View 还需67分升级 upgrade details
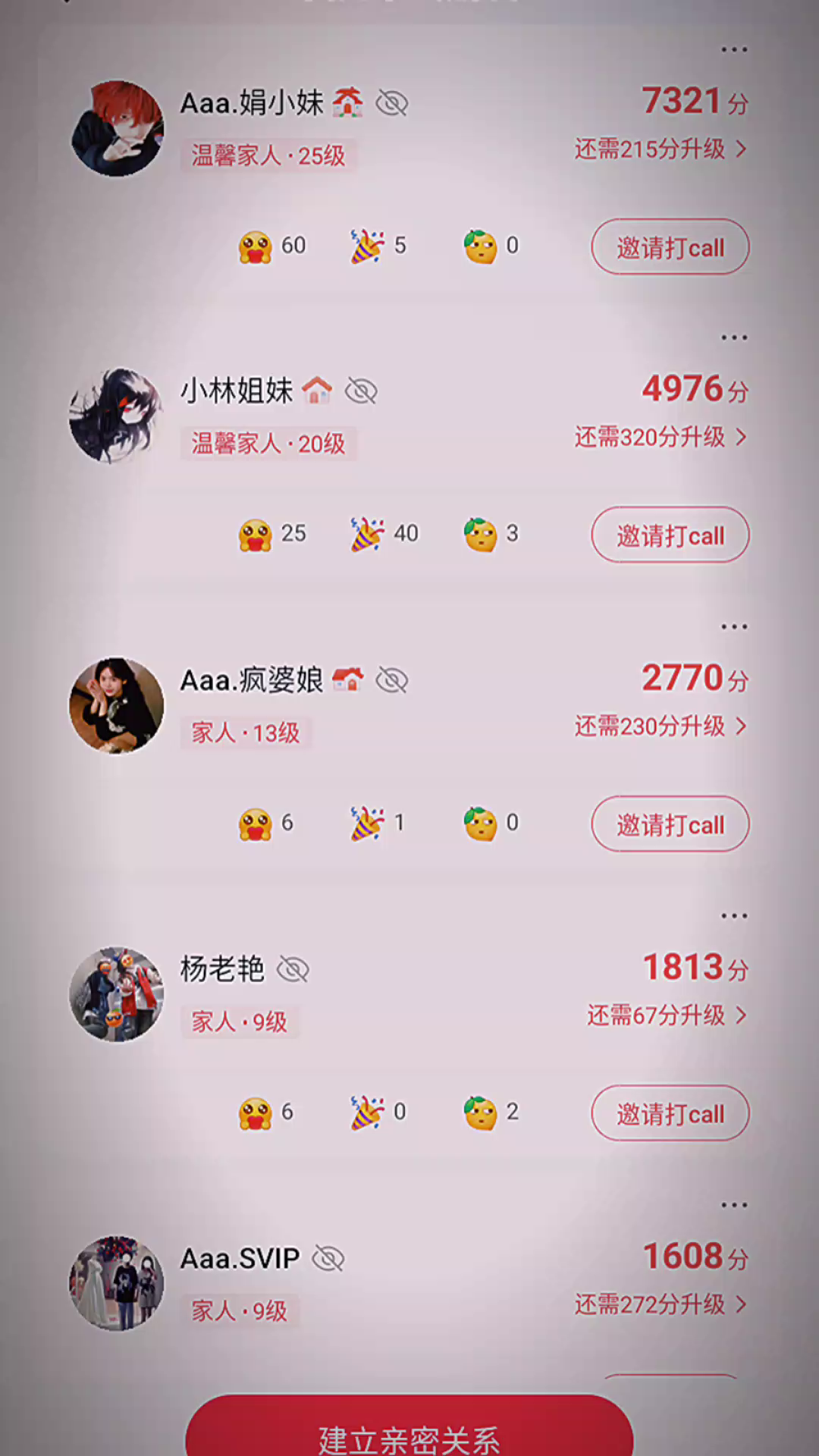The image size is (819, 1456). [x=666, y=1015]
